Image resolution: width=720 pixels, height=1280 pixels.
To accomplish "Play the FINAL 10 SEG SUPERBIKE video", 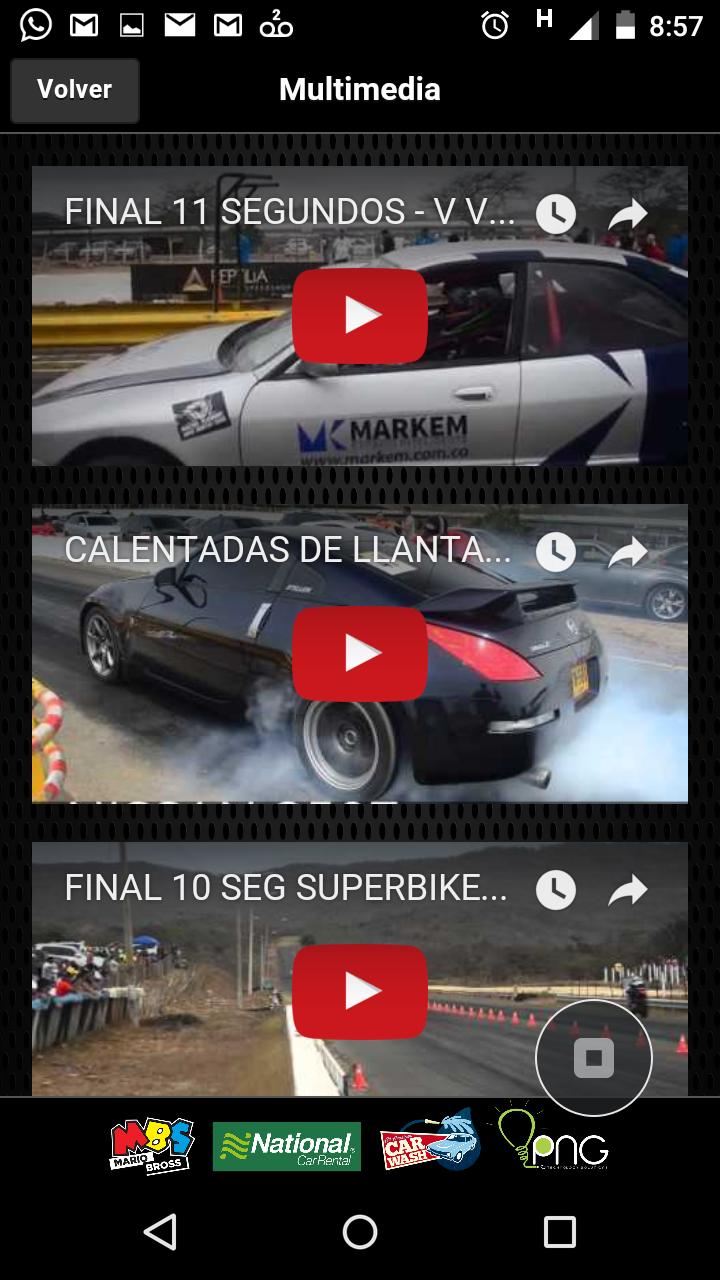I will coord(359,991).
